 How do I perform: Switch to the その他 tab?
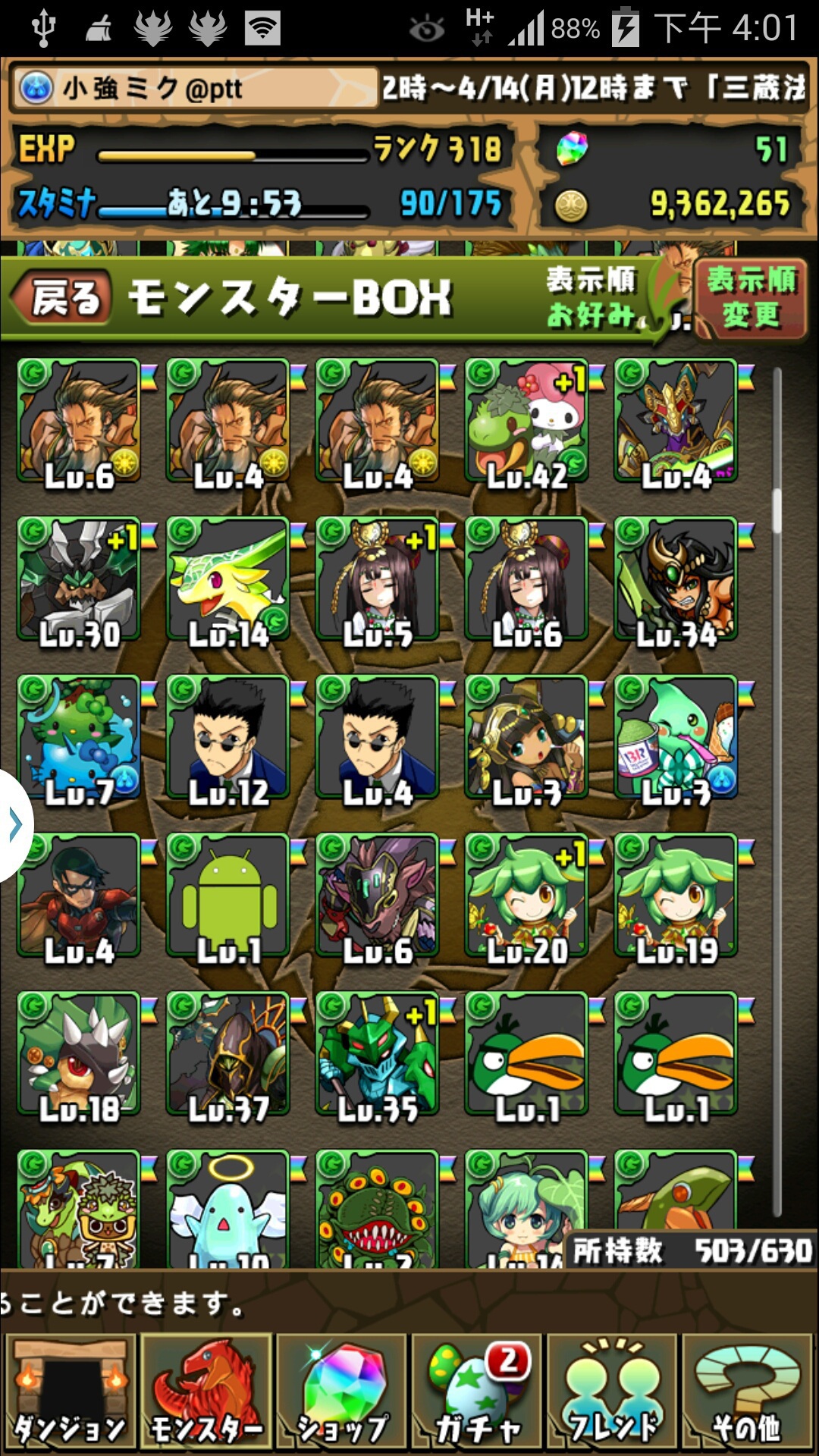pyautogui.click(x=748, y=1394)
